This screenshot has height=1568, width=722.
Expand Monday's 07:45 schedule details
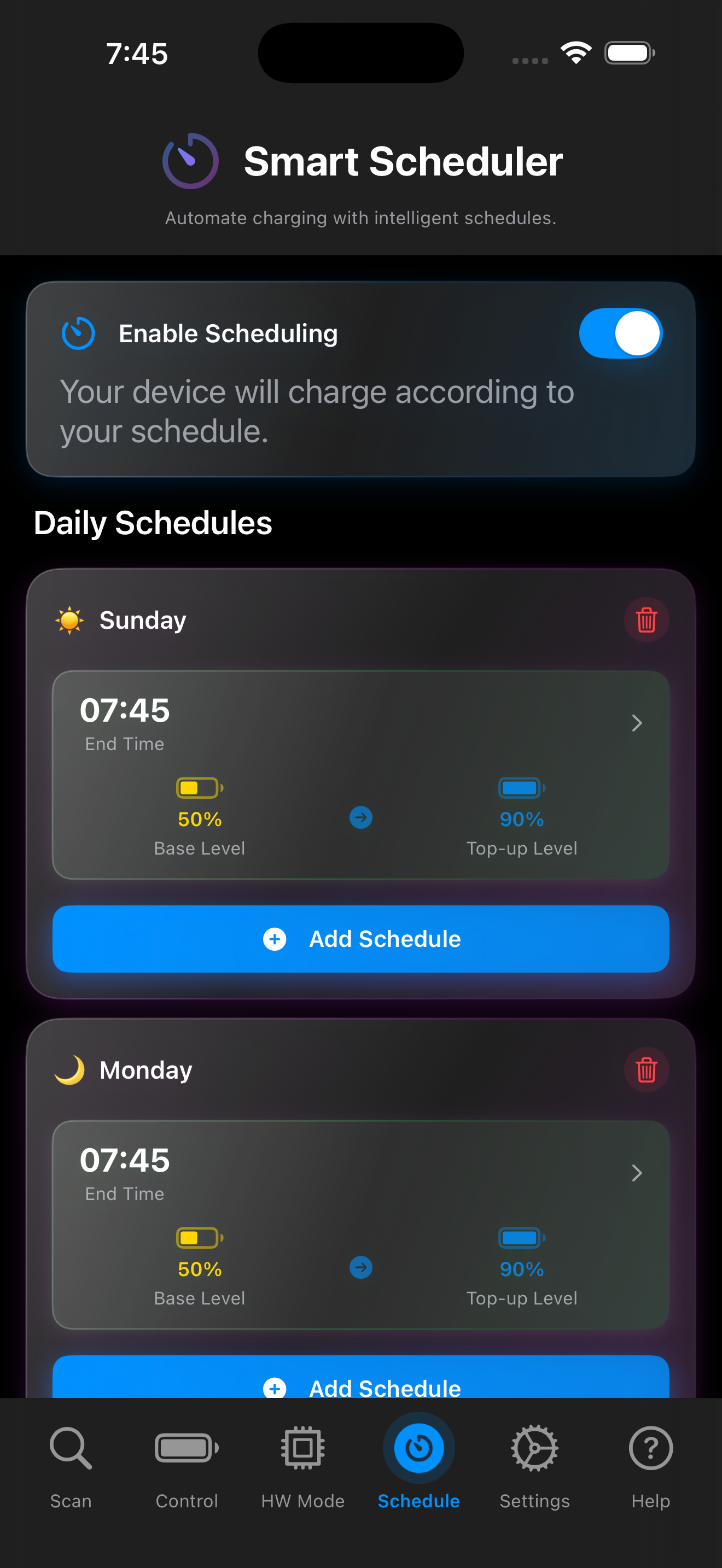[637, 1174]
